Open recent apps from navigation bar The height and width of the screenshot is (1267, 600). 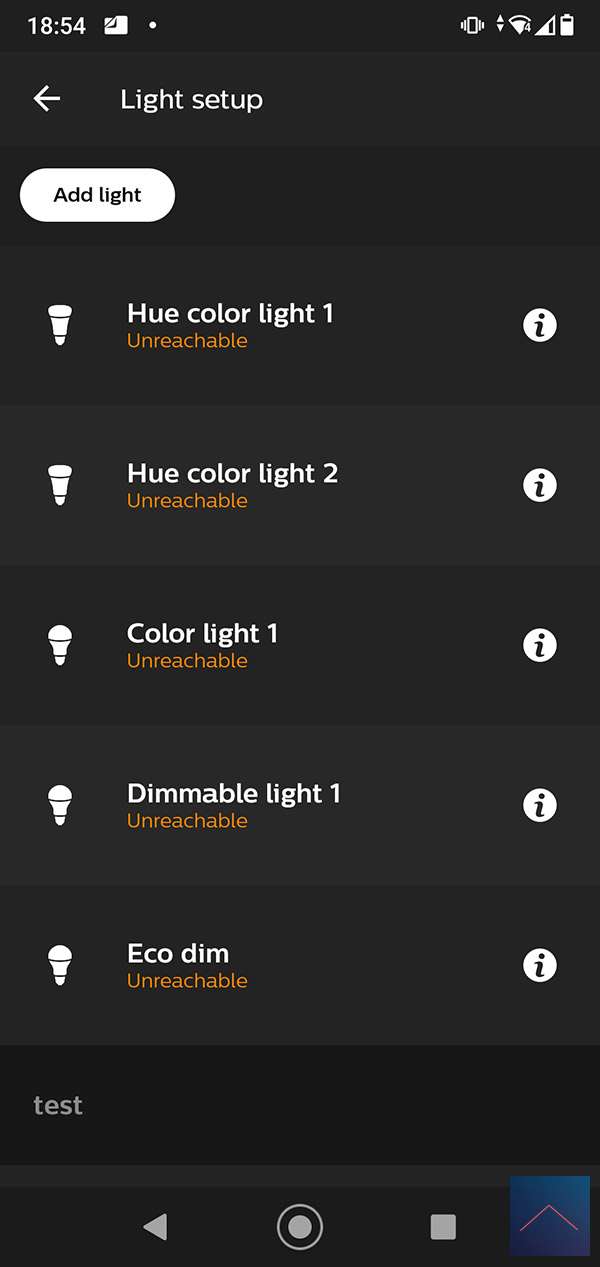pos(443,1226)
